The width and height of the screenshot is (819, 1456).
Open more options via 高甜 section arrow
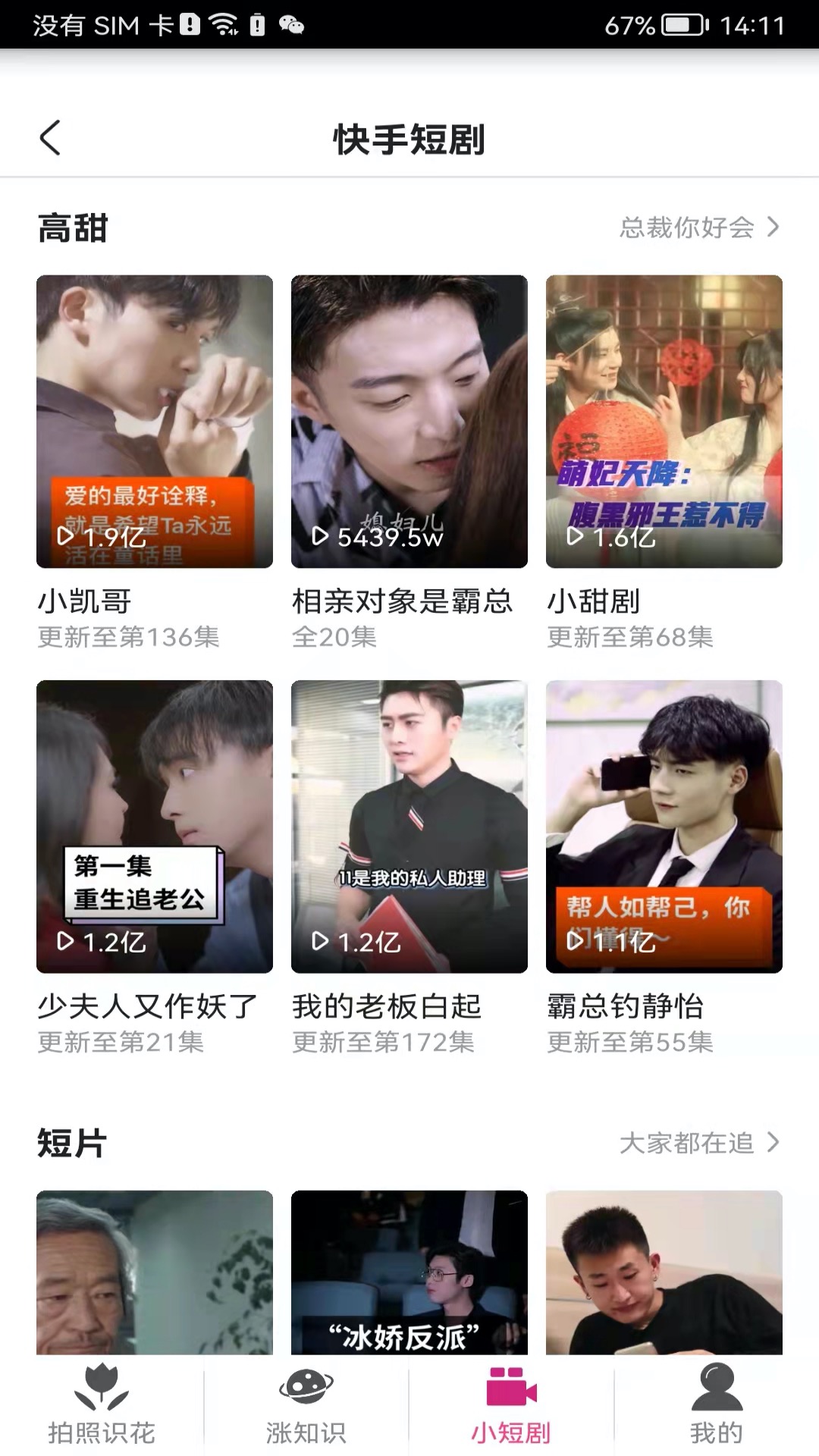pos(776,226)
